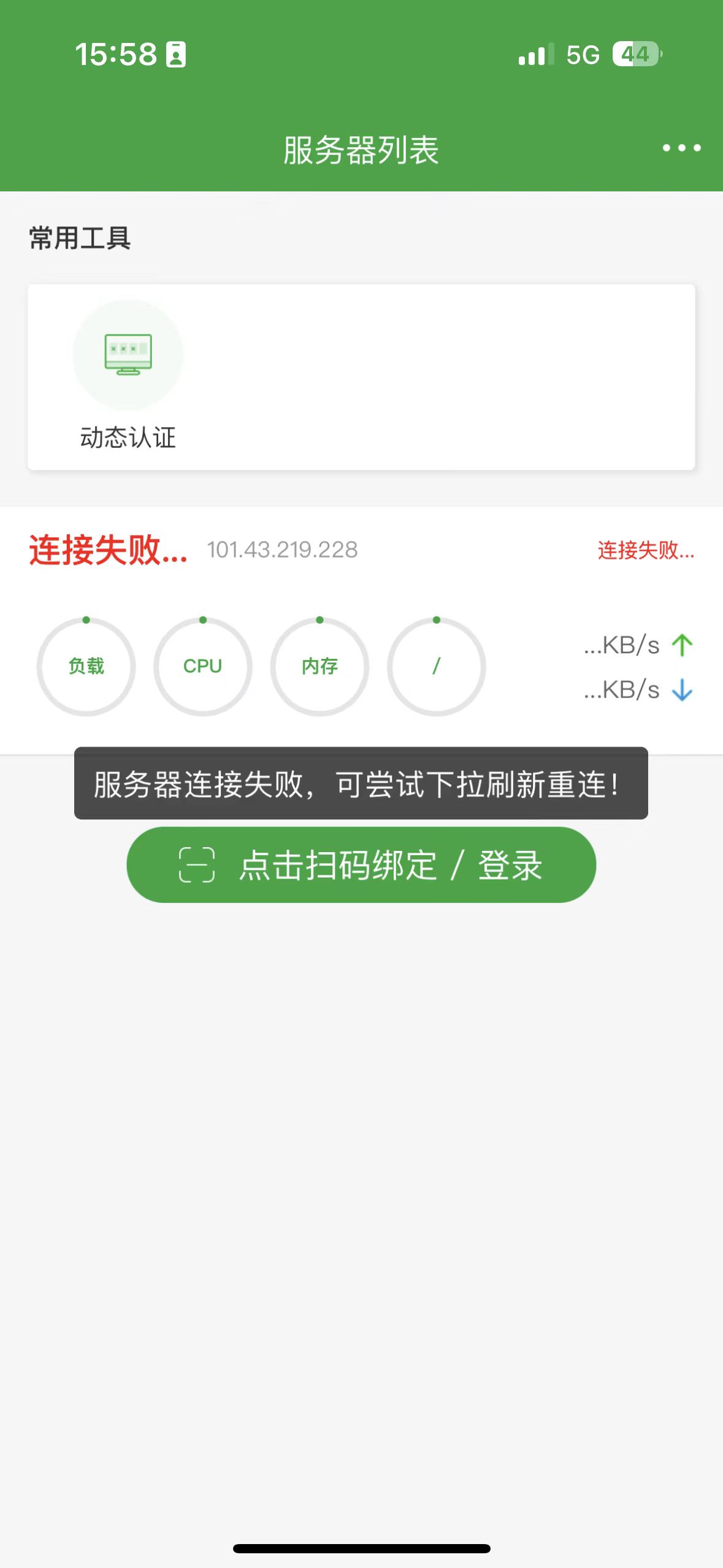Viewport: 723px width, 1568px height.
Task: Open the ... overflow menu top right
Action: point(681,147)
